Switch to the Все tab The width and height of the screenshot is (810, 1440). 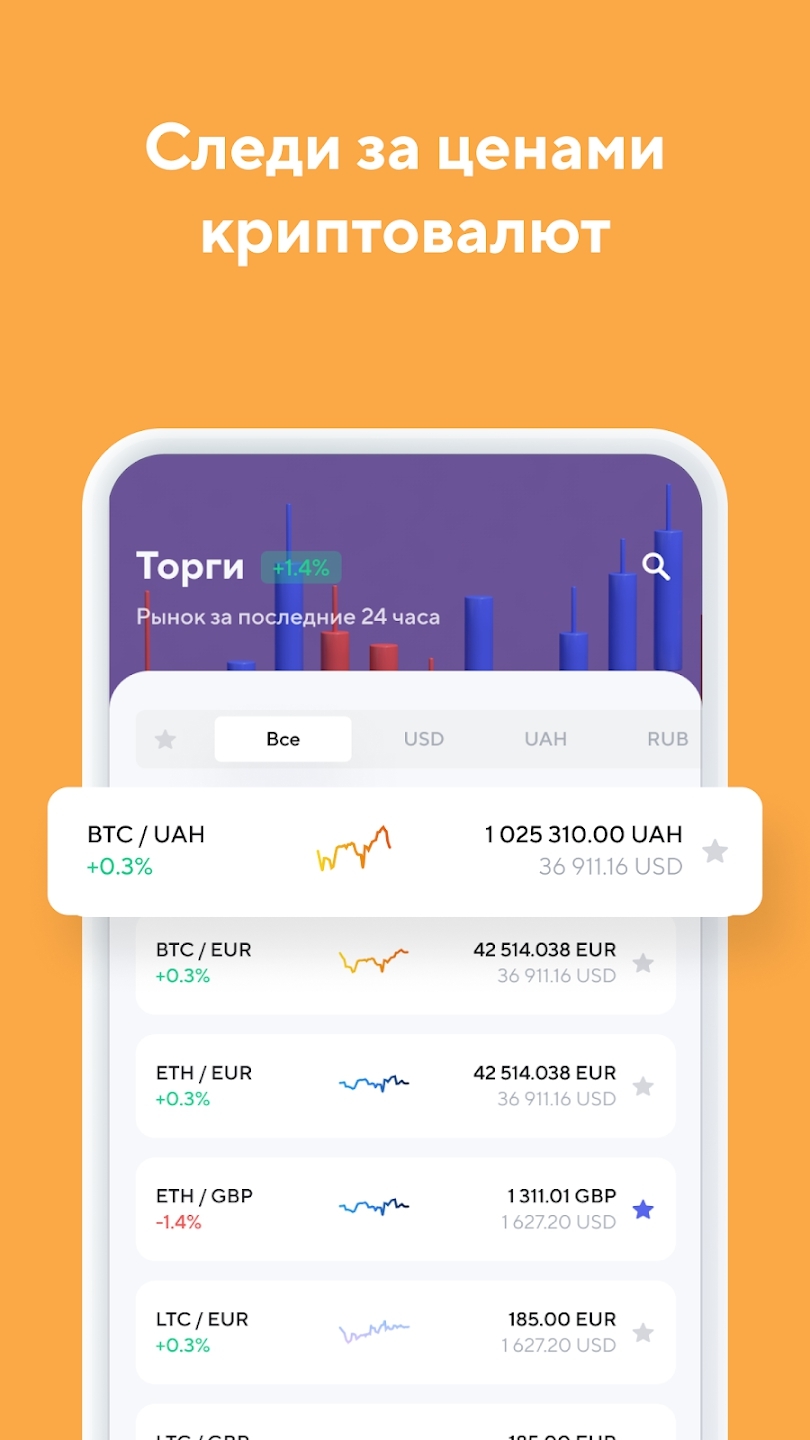coord(283,739)
